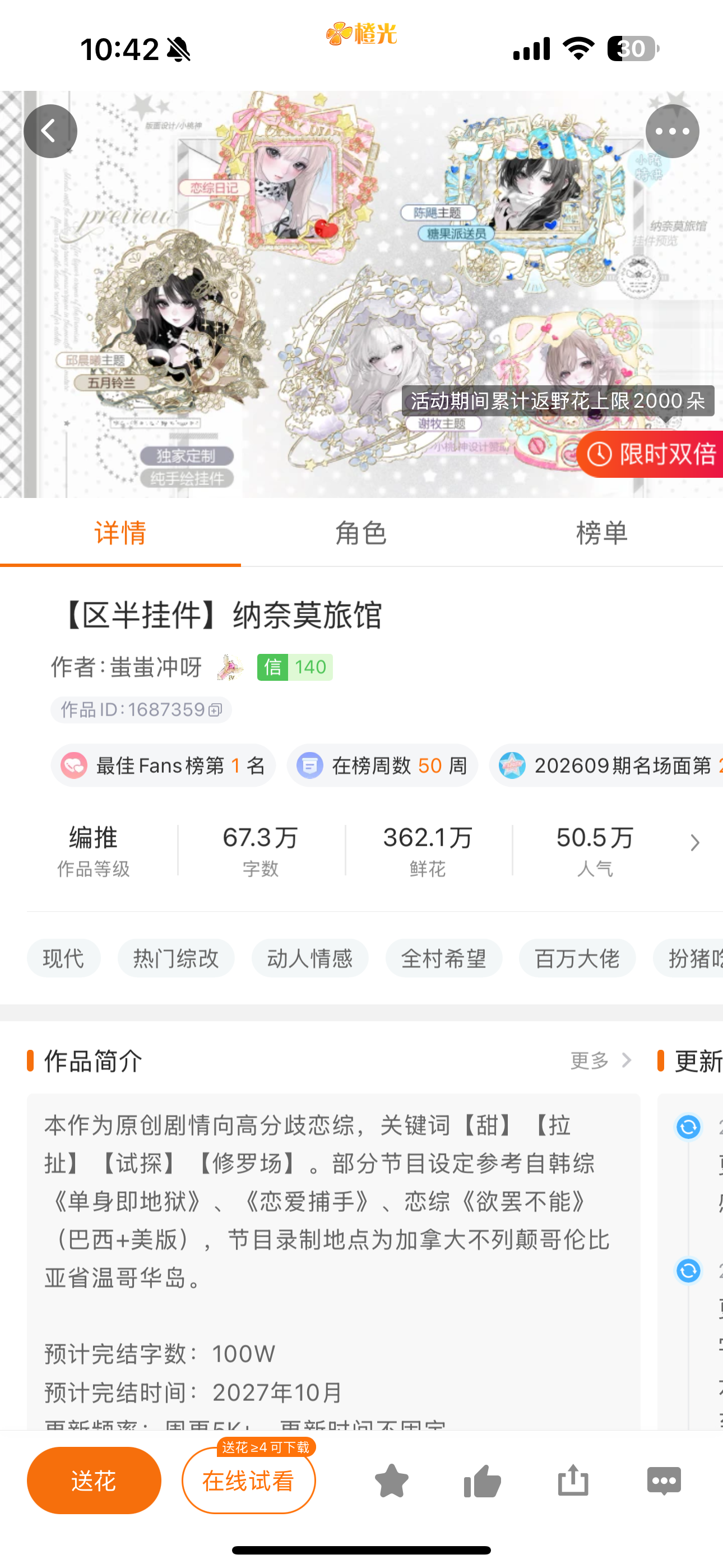Switch to the 榜单 tab
The width and height of the screenshot is (723, 1568).
click(602, 533)
